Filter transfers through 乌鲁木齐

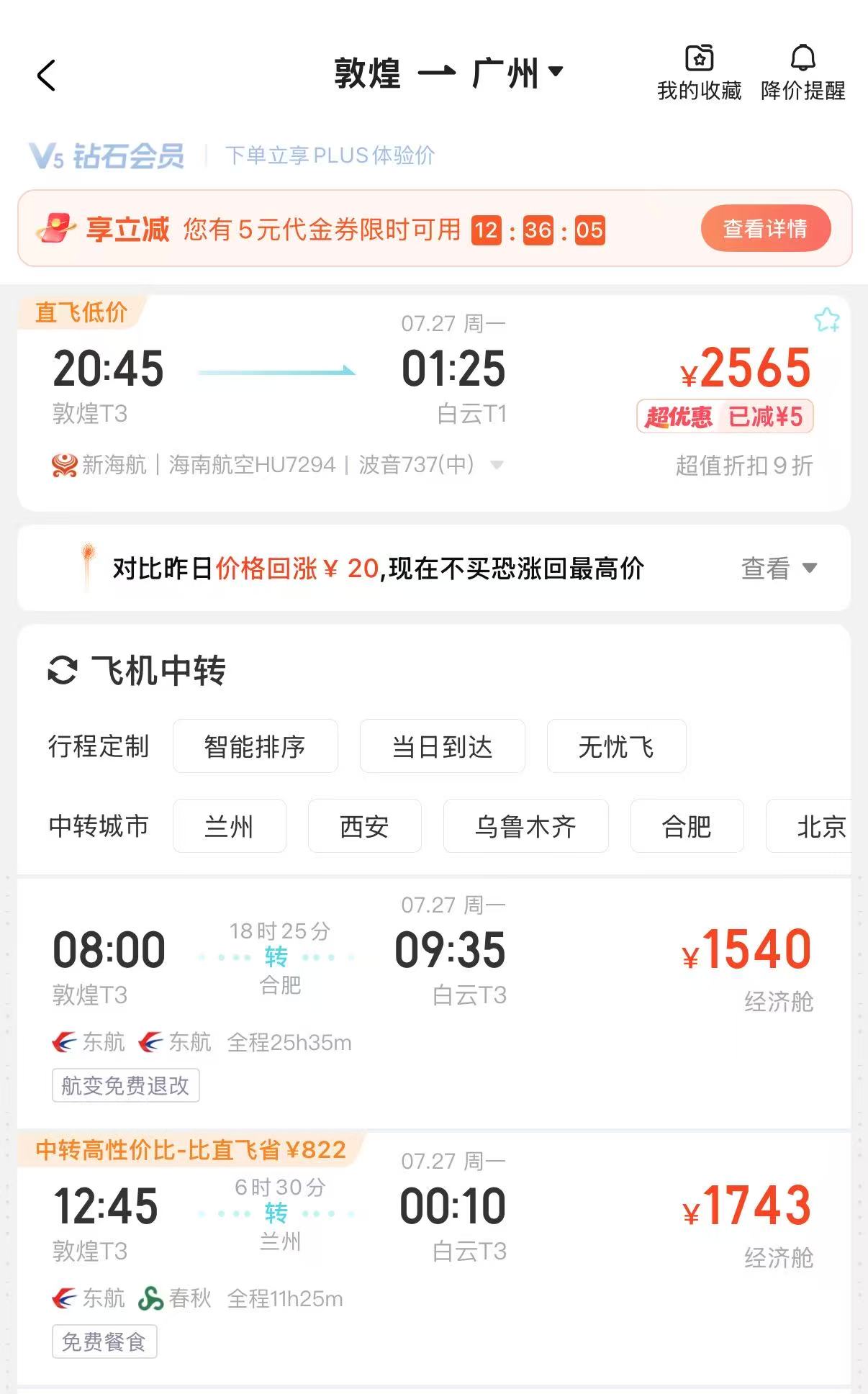525,826
